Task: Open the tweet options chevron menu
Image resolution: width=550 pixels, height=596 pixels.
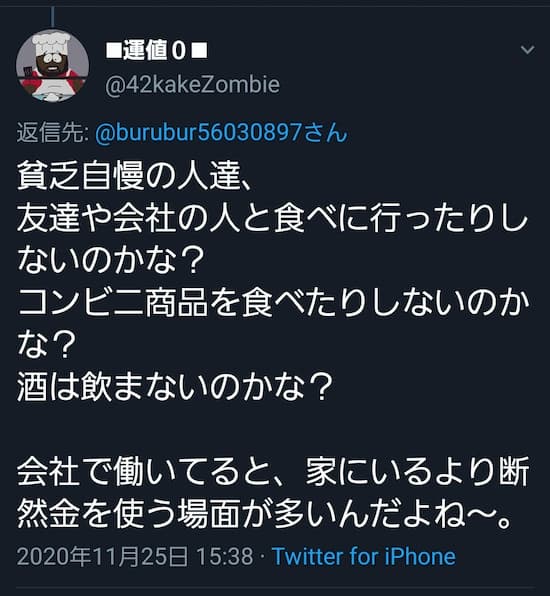Action: tap(527, 50)
